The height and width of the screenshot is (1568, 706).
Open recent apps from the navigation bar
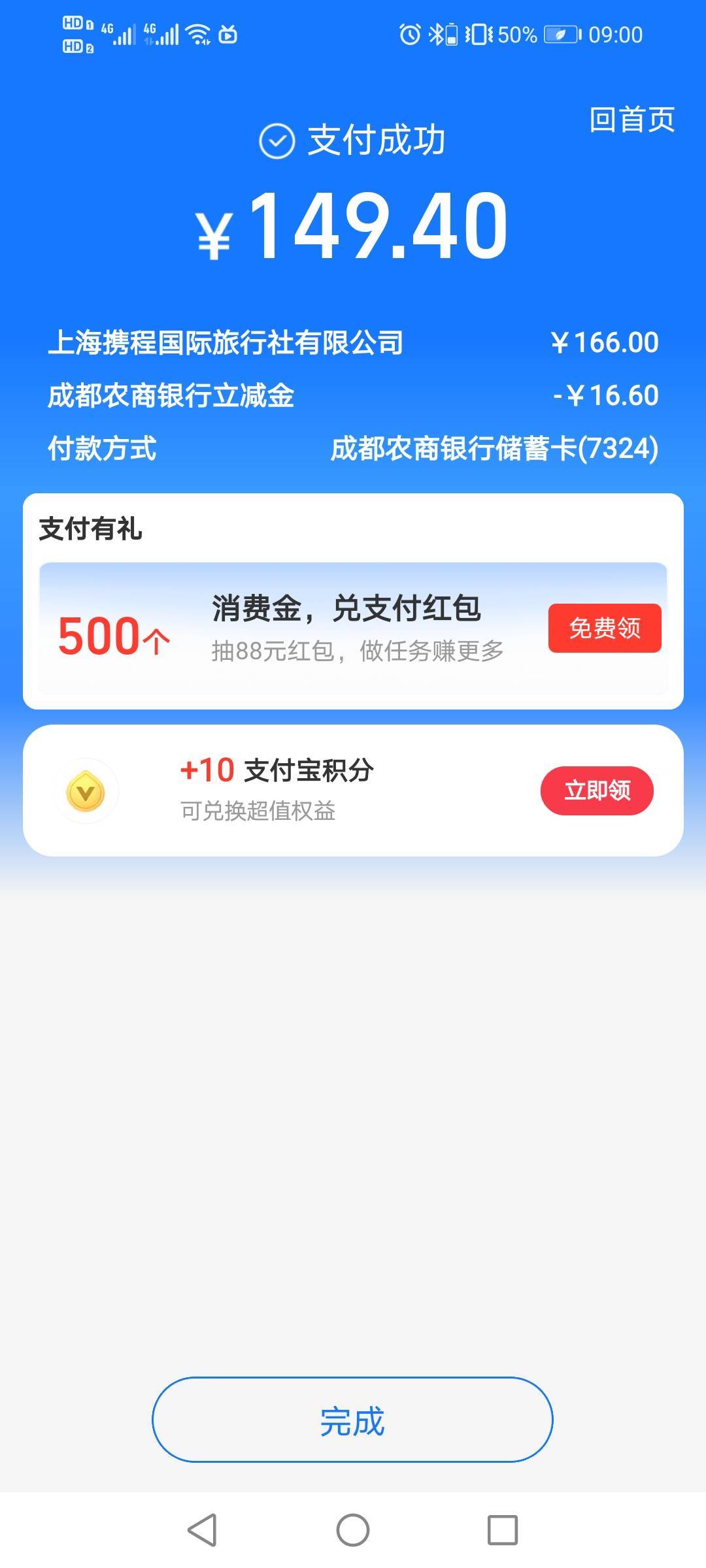click(503, 1530)
